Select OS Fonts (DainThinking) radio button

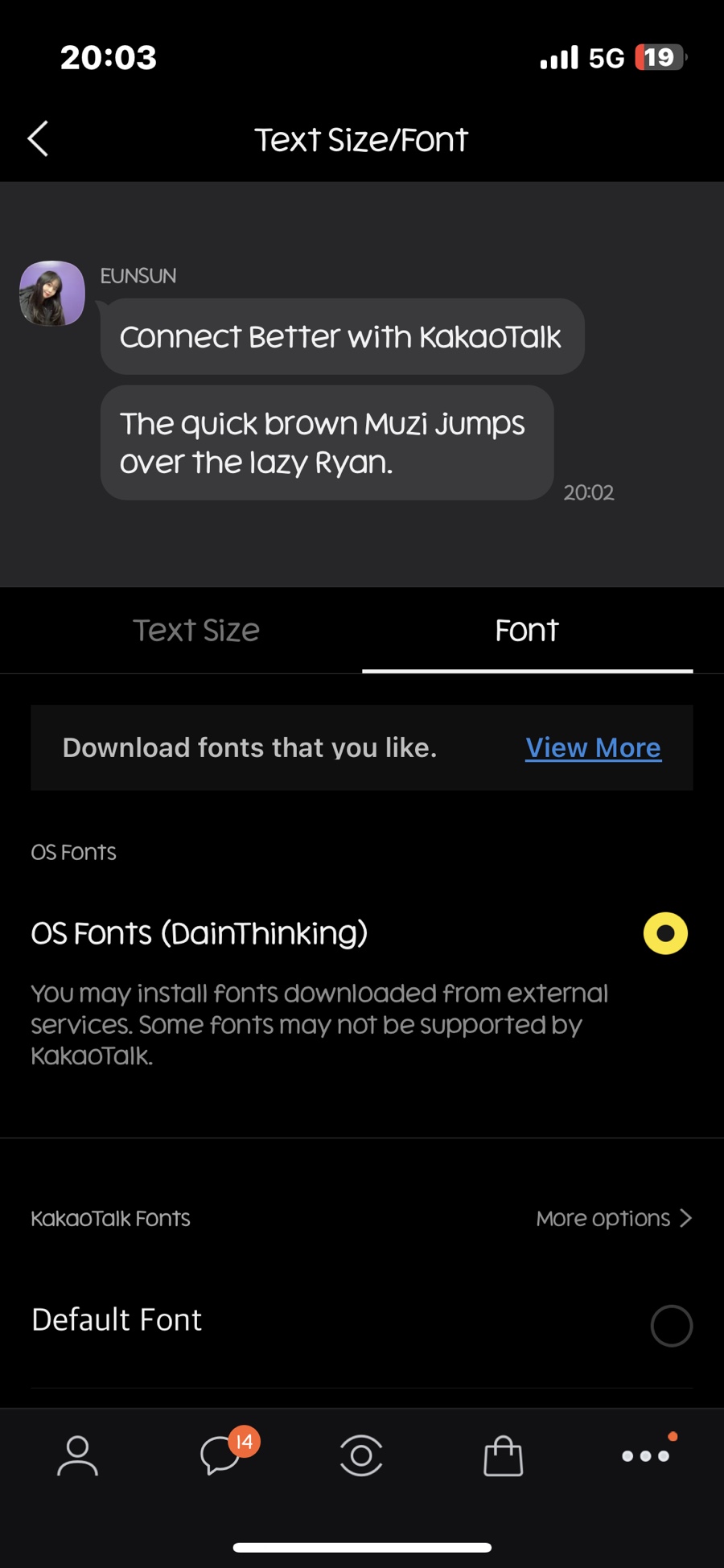pyautogui.click(x=665, y=933)
